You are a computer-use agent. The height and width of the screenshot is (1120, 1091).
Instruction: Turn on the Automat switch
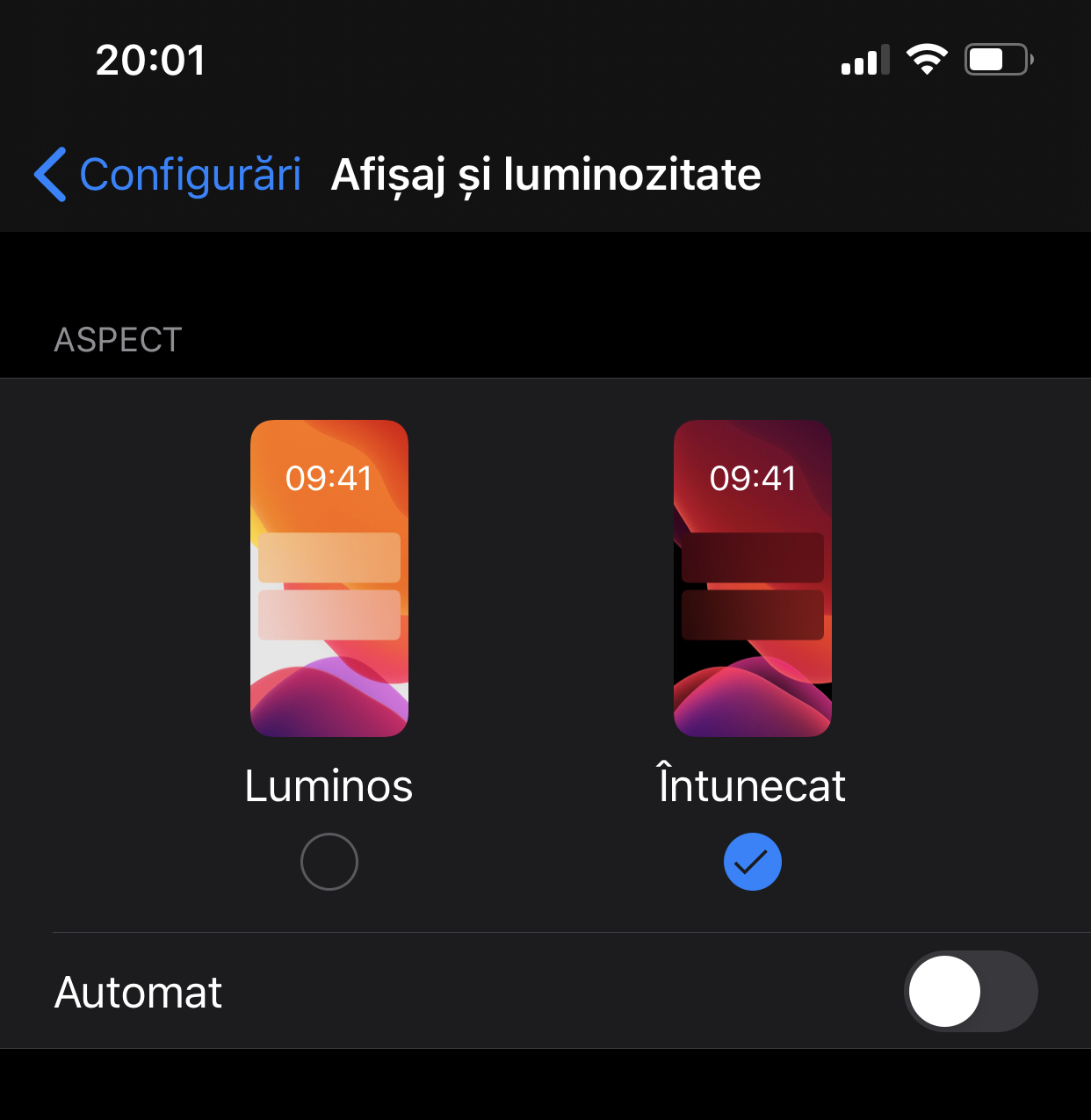(971, 991)
